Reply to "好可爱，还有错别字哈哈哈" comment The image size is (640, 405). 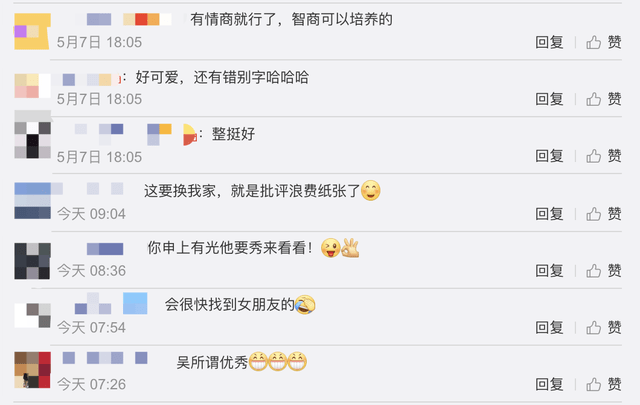point(549,99)
